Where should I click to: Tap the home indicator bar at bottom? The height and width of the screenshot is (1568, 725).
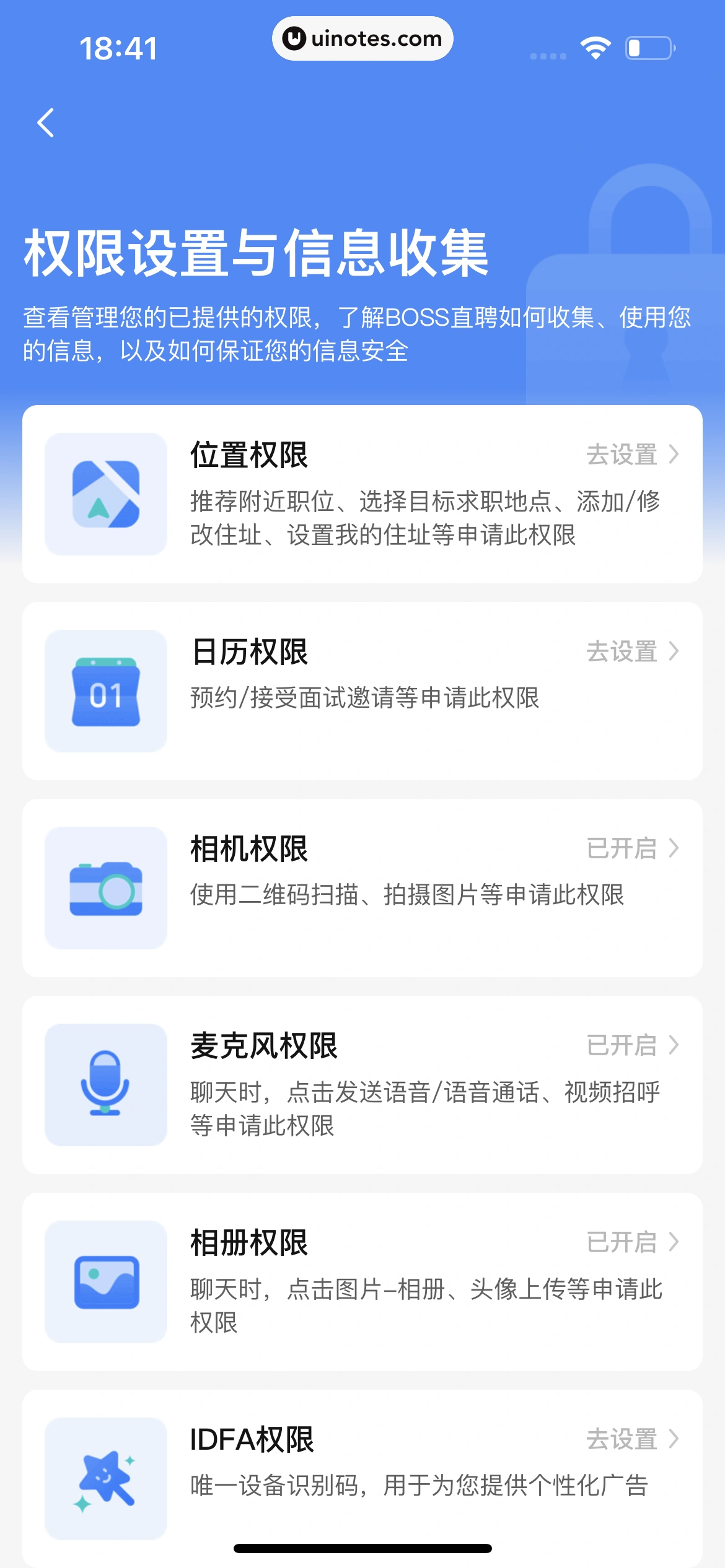pyautogui.click(x=362, y=1549)
